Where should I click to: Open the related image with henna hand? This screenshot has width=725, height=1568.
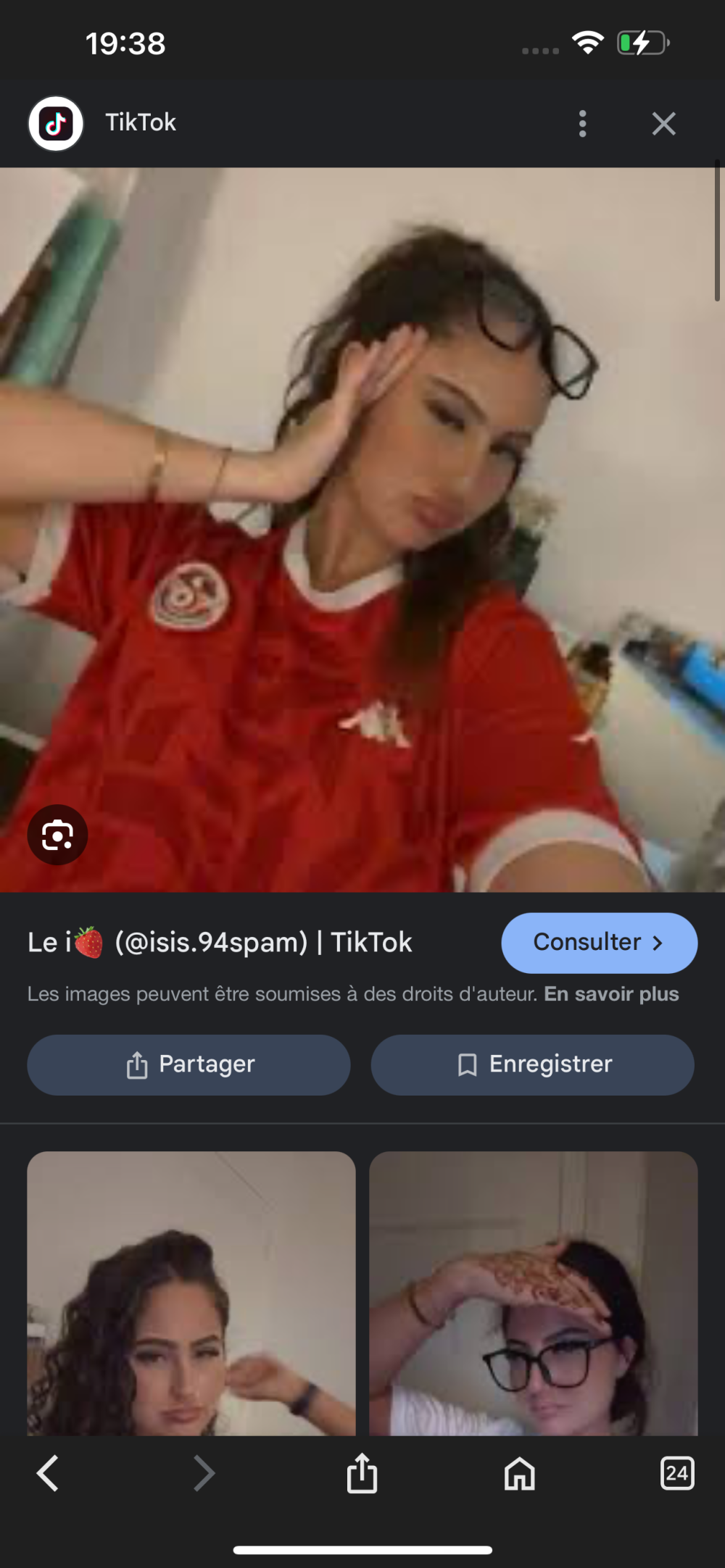(534, 1293)
